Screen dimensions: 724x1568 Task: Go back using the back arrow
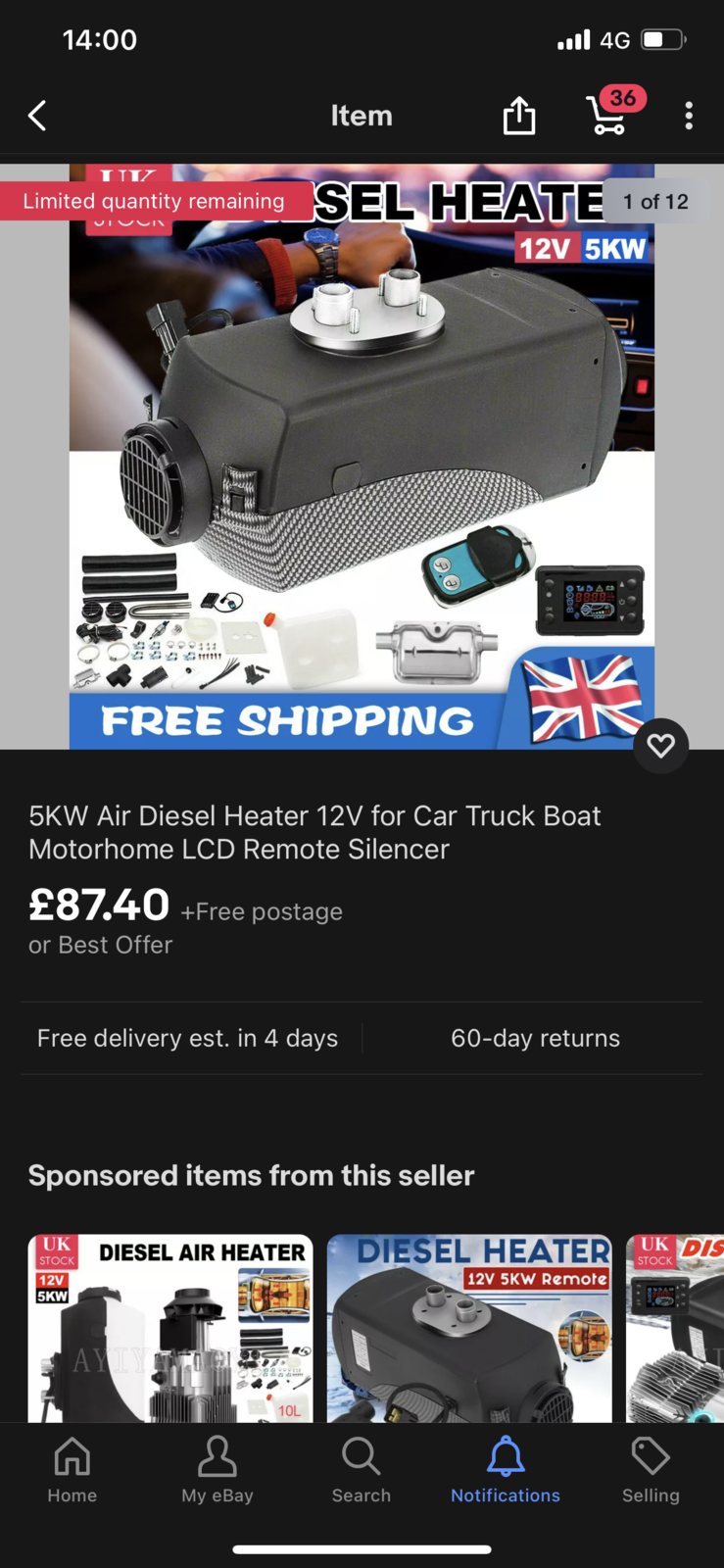pyautogui.click(x=37, y=116)
